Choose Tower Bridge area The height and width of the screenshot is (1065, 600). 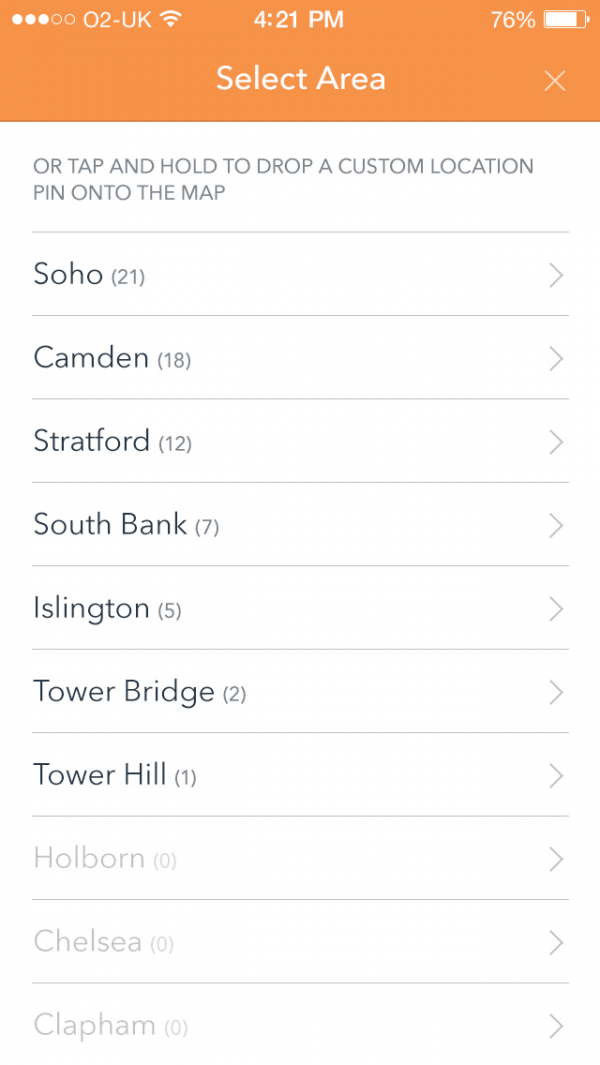(x=300, y=692)
